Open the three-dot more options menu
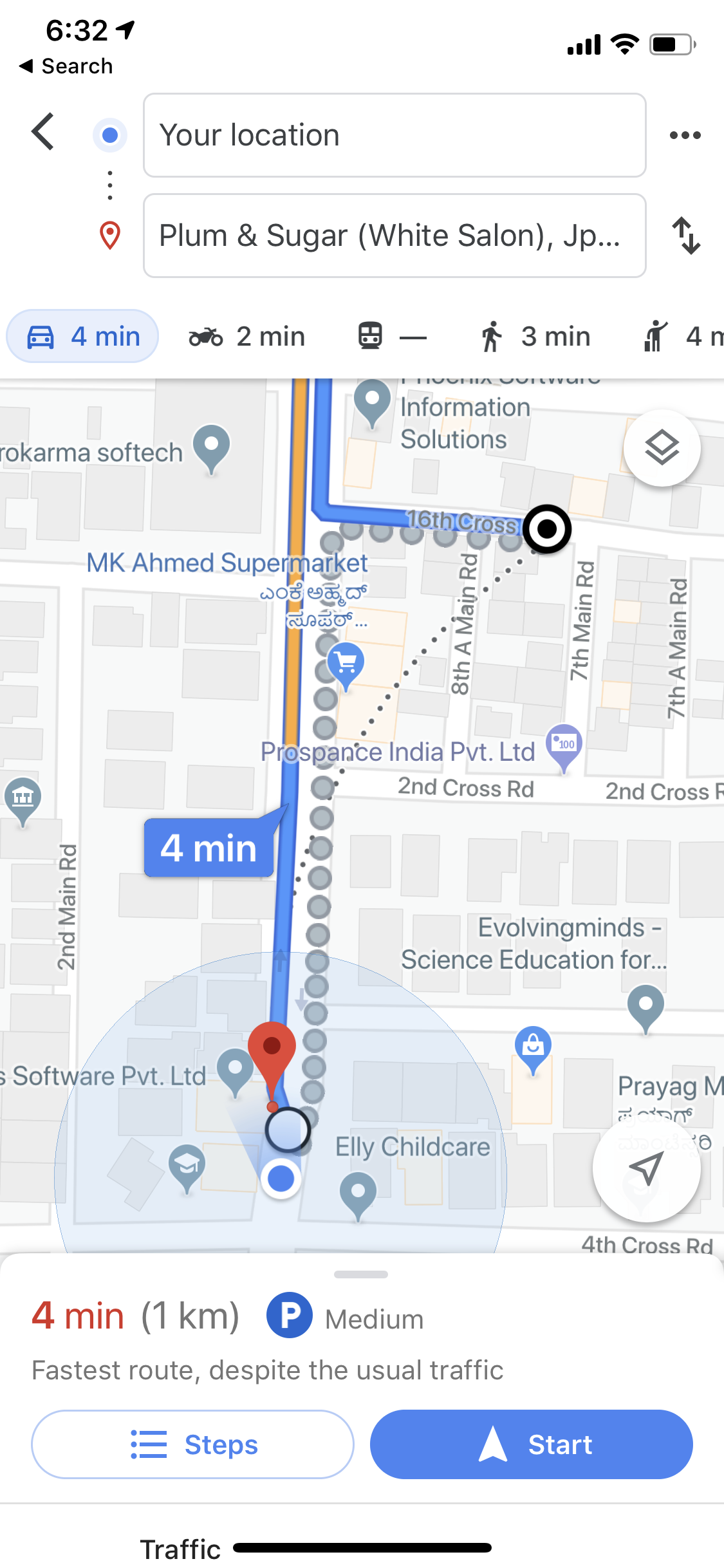 pos(685,135)
